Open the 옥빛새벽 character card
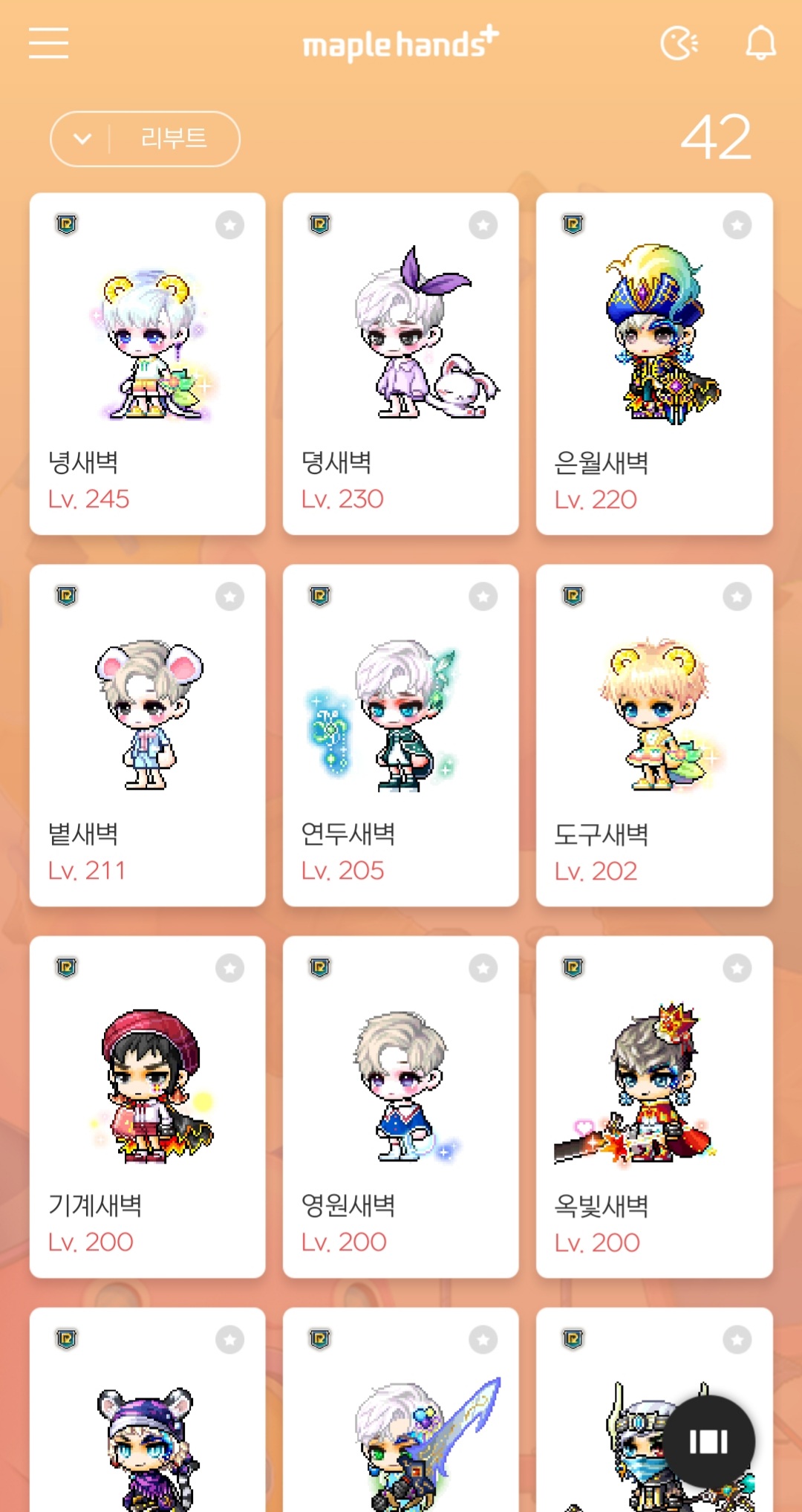 coord(654,1107)
